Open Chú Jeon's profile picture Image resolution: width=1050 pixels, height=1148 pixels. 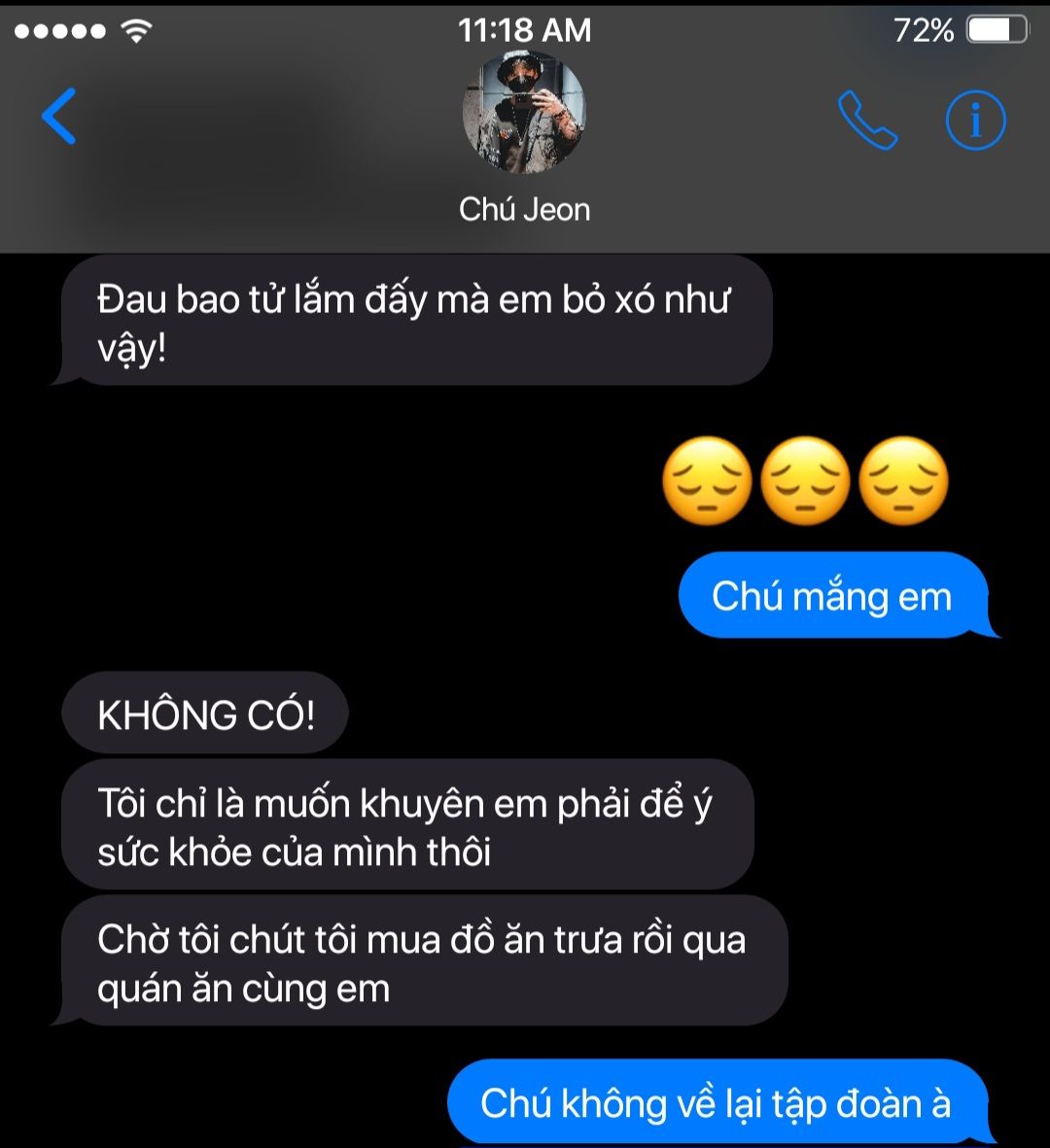[524, 113]
